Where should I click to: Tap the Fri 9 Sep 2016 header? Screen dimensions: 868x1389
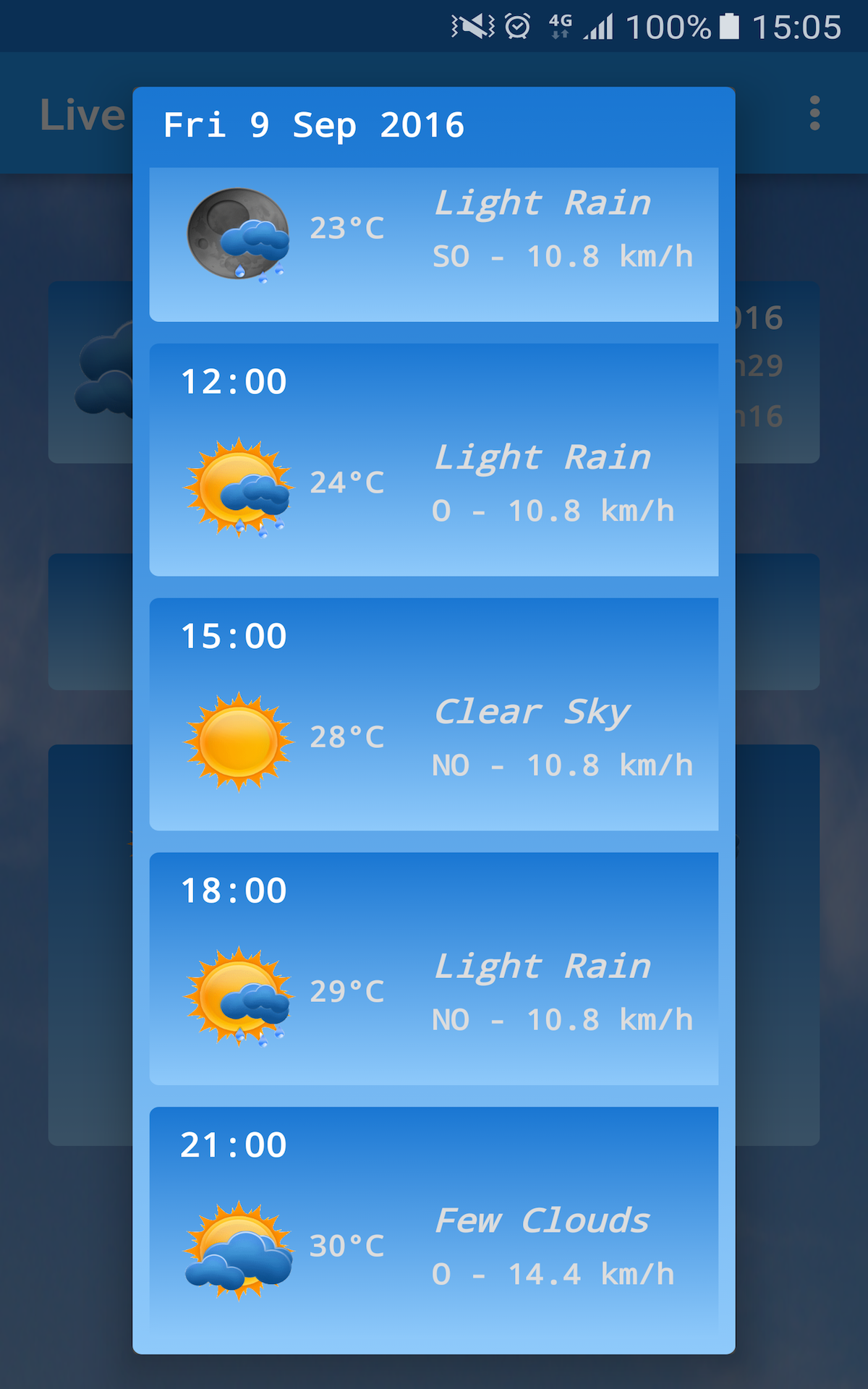pos(314,124)
